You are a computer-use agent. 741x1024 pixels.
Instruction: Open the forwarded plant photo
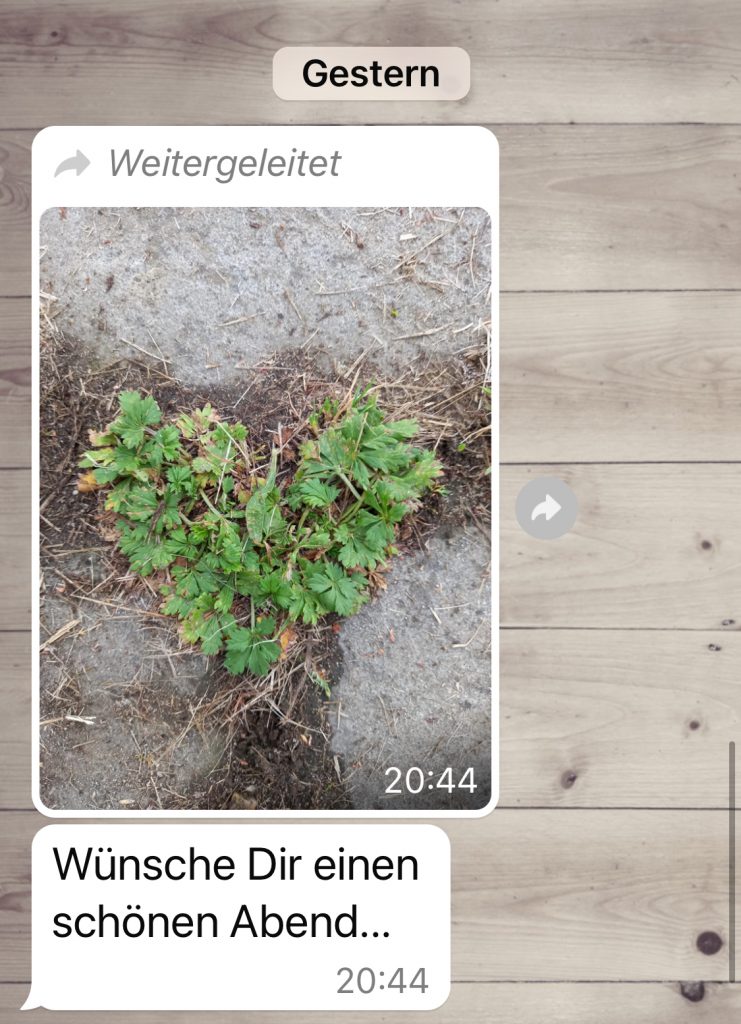pos(265,508)
